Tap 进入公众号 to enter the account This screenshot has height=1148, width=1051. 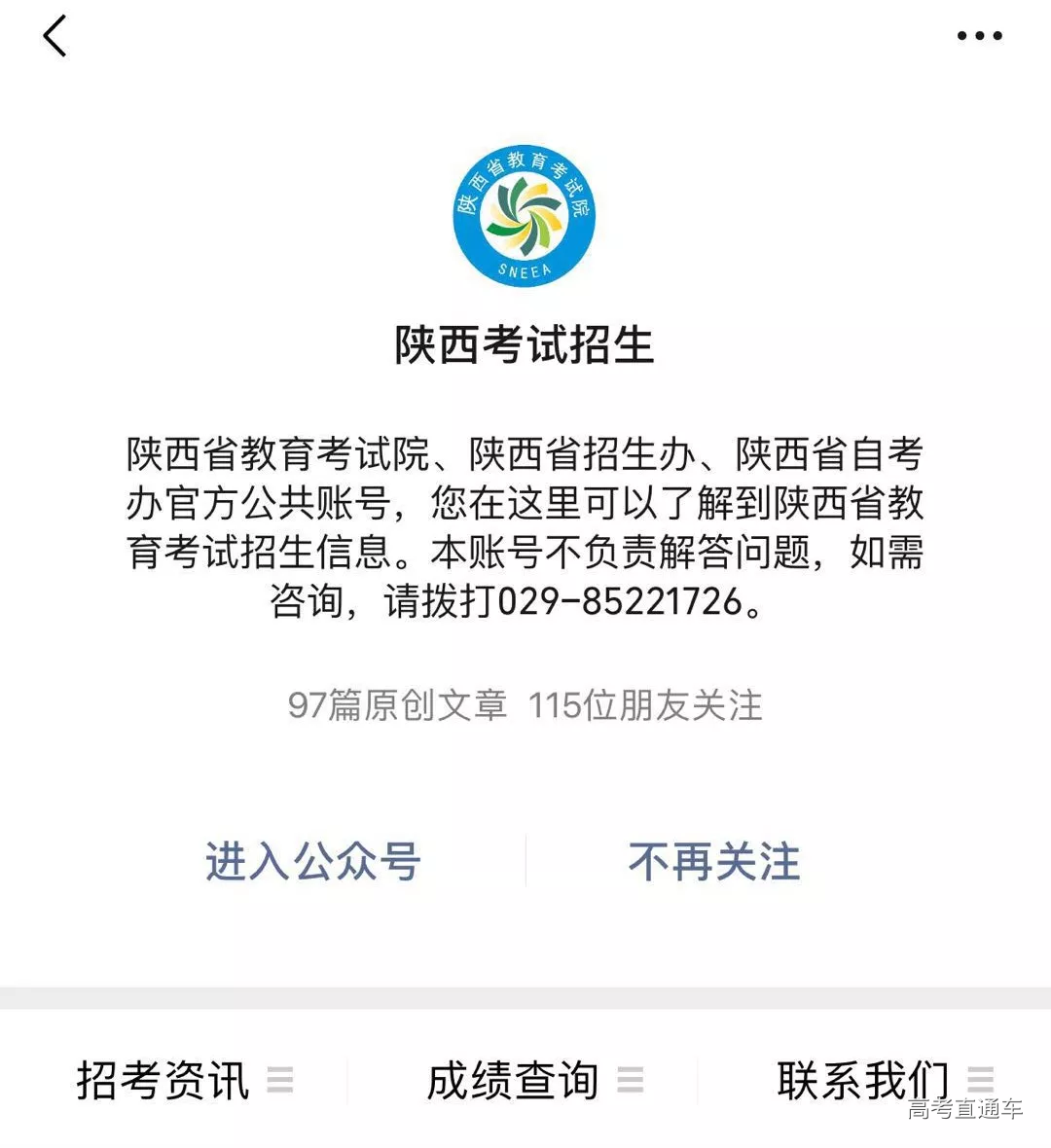tap(312, 862)
